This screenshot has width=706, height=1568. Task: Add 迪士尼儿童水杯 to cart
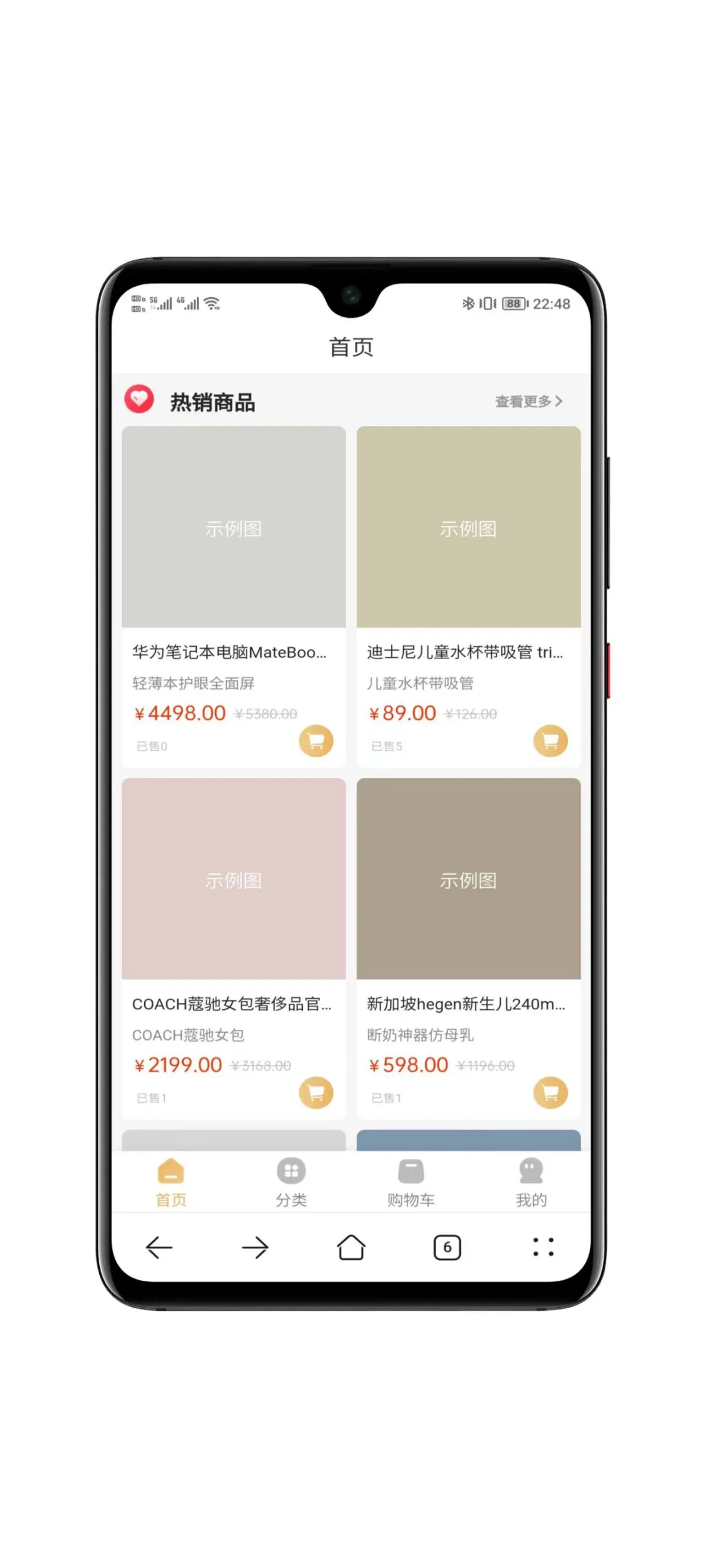pos(550,741)
